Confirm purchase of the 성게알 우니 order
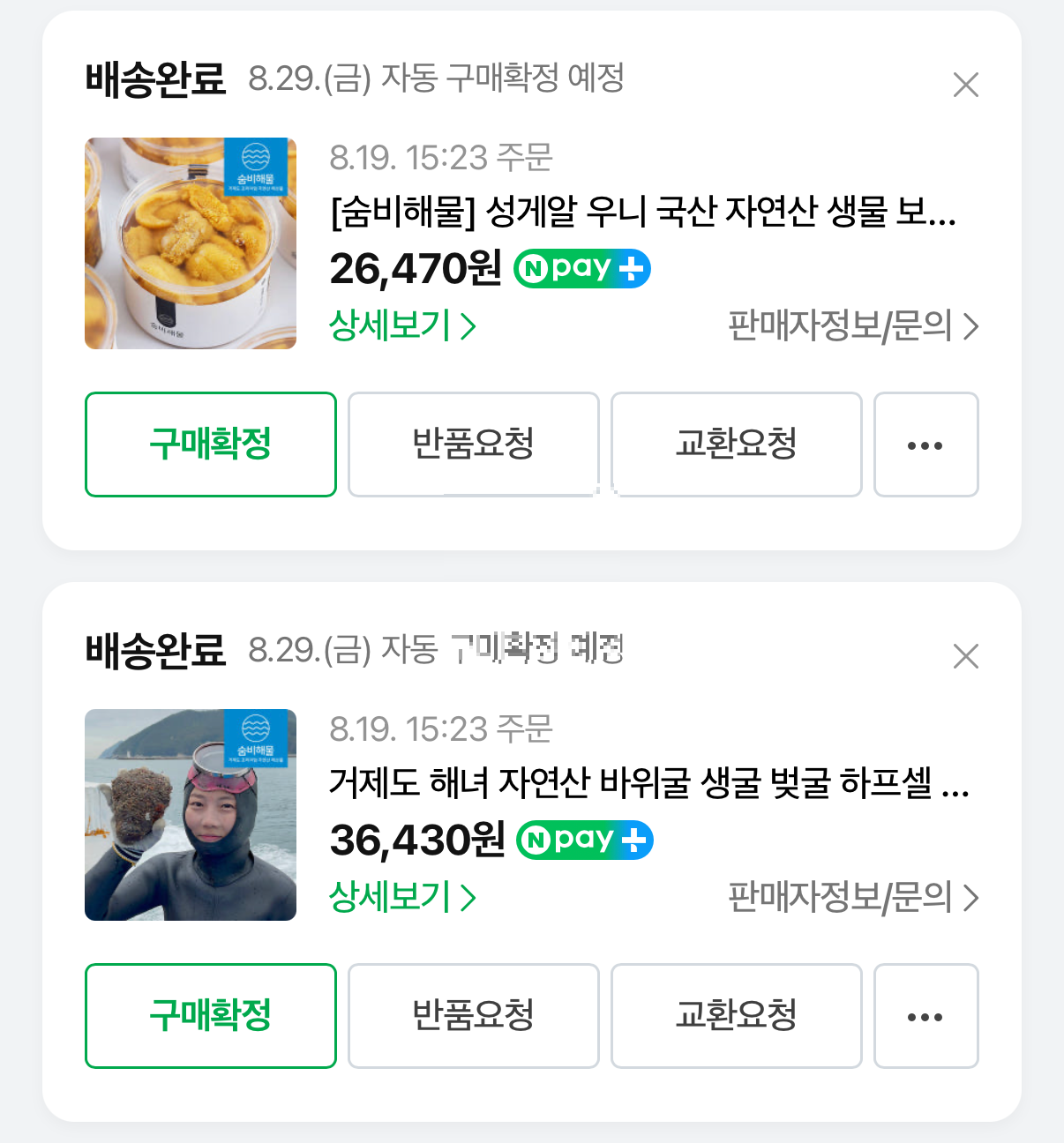The image size is (1064, 1143). point(211,444)
